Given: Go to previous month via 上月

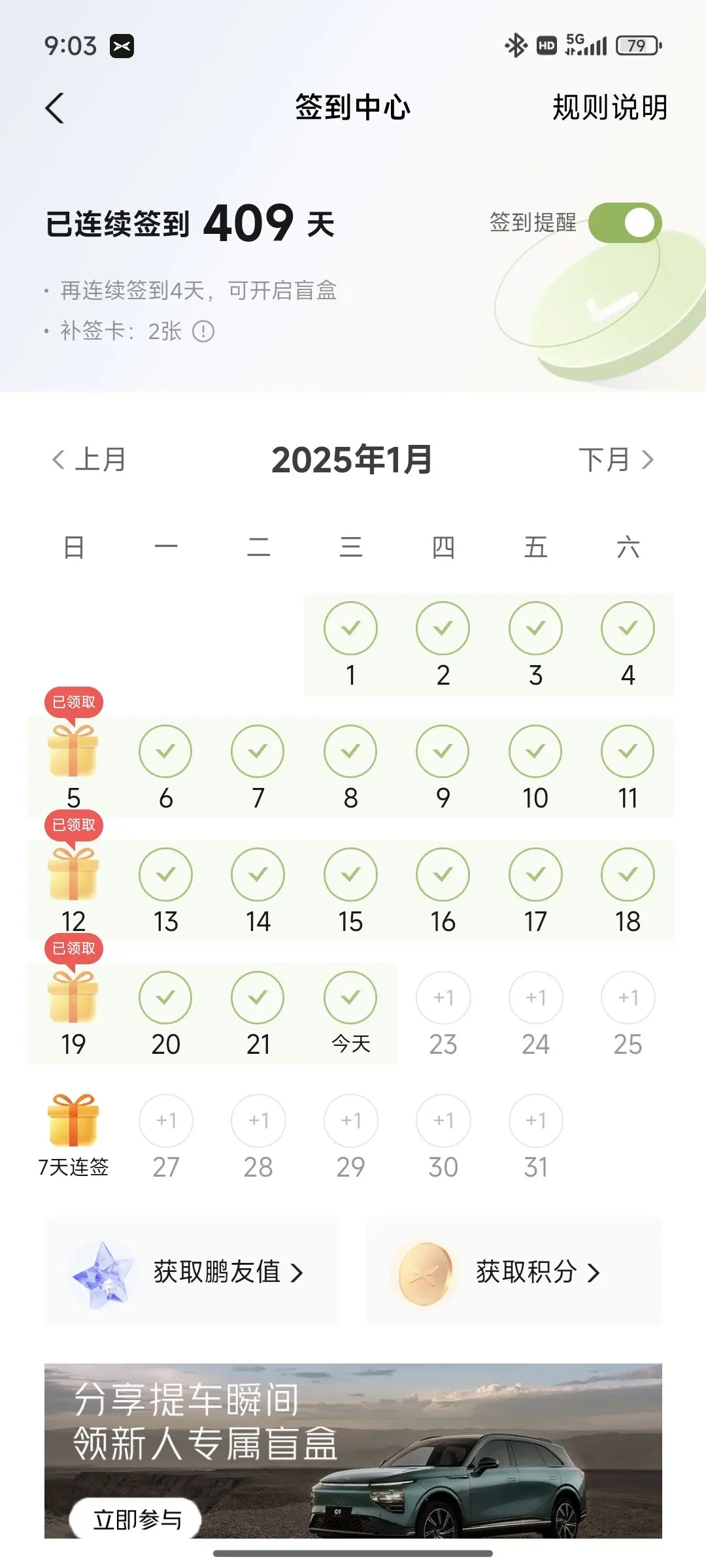Looking at the screenshot, I should 89,459.
